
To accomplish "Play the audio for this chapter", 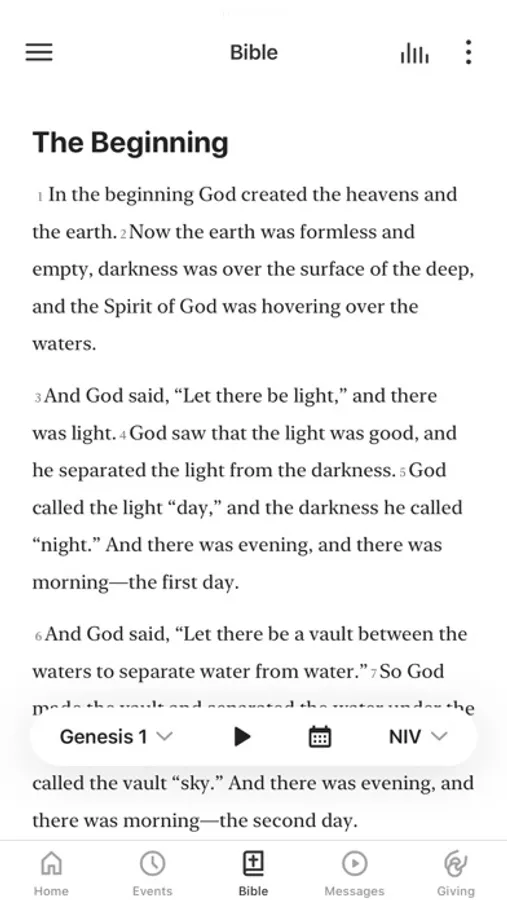I will [x=242, y=736].
